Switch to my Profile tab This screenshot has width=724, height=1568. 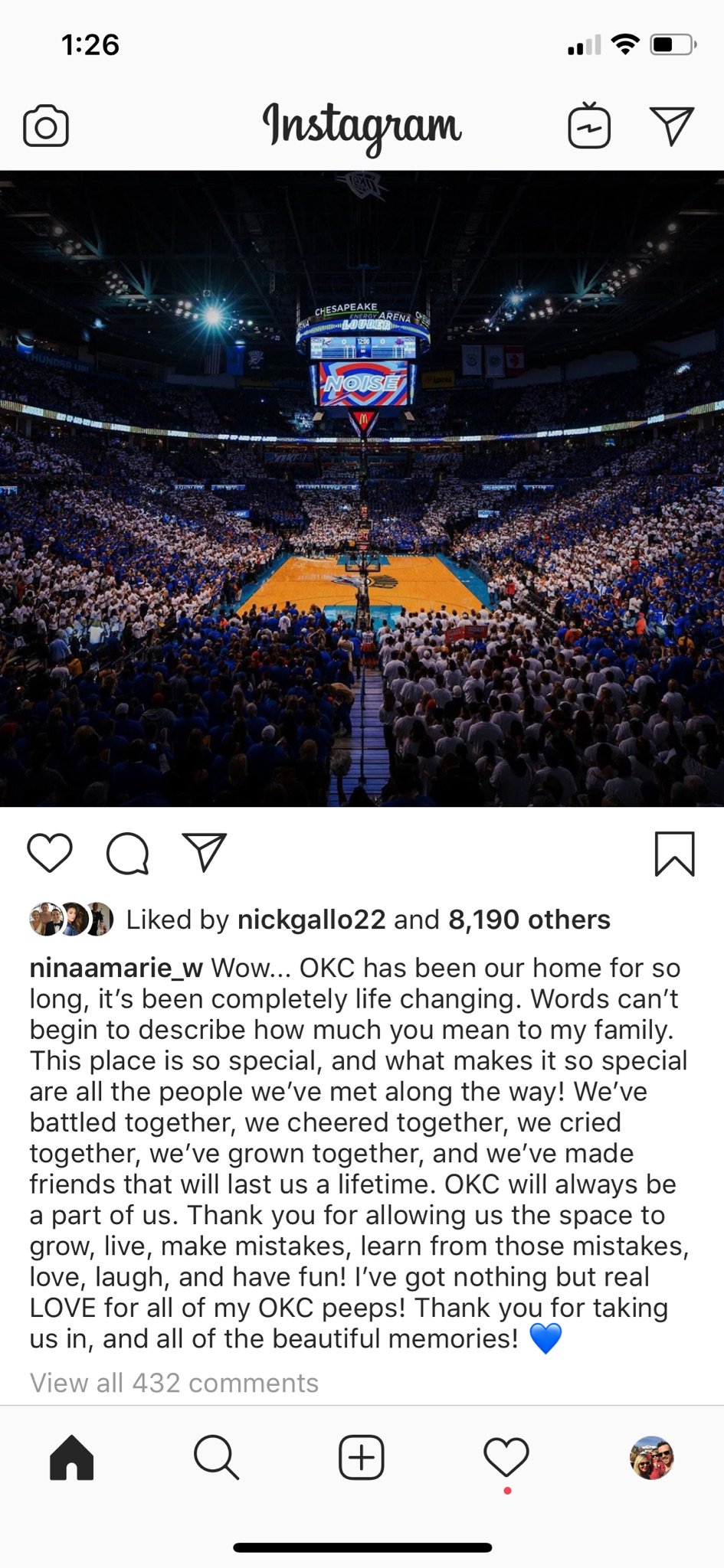click(x=652, y=1457)
